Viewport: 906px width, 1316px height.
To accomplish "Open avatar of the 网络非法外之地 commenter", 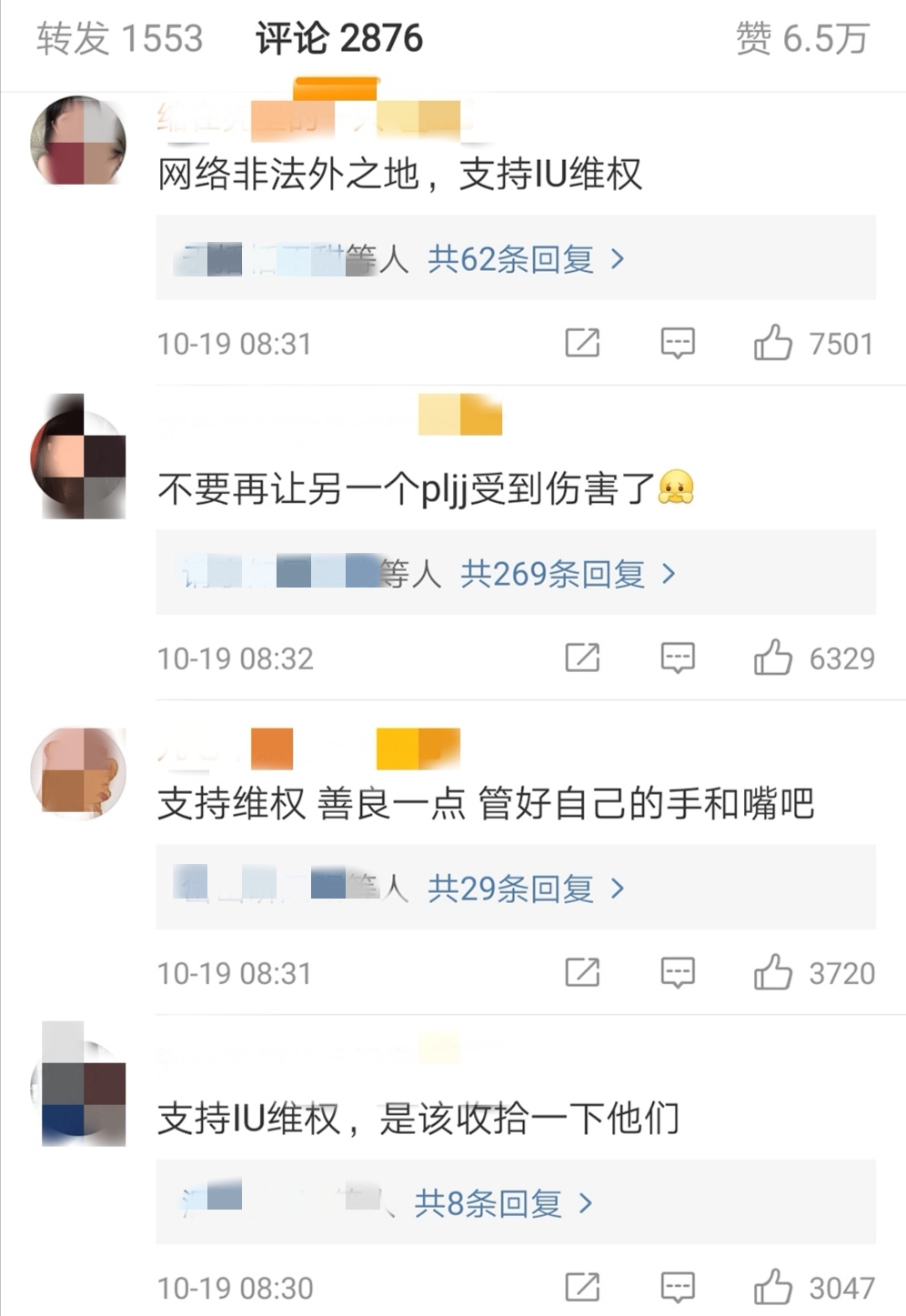I will tap(78, 141).
